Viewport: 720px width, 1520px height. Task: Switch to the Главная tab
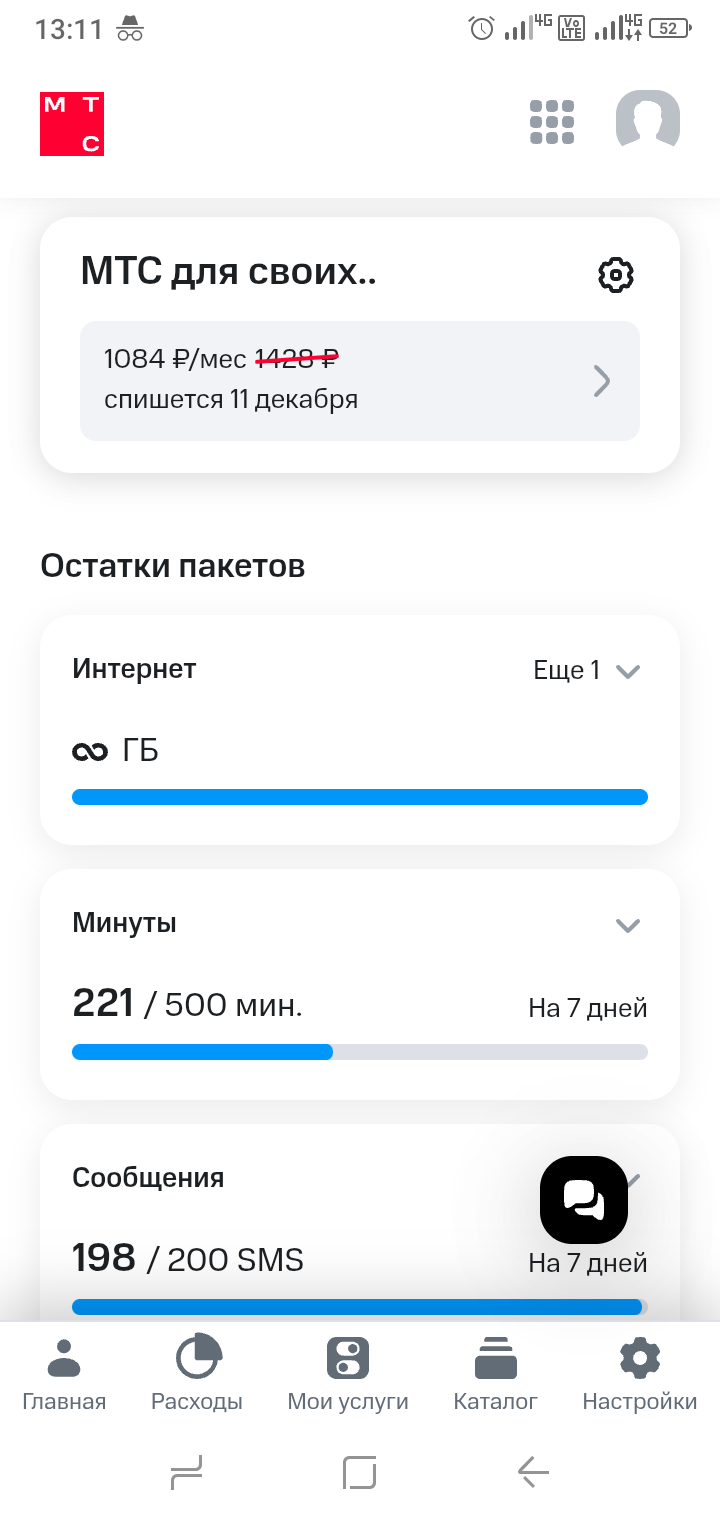coord(64,1373)
